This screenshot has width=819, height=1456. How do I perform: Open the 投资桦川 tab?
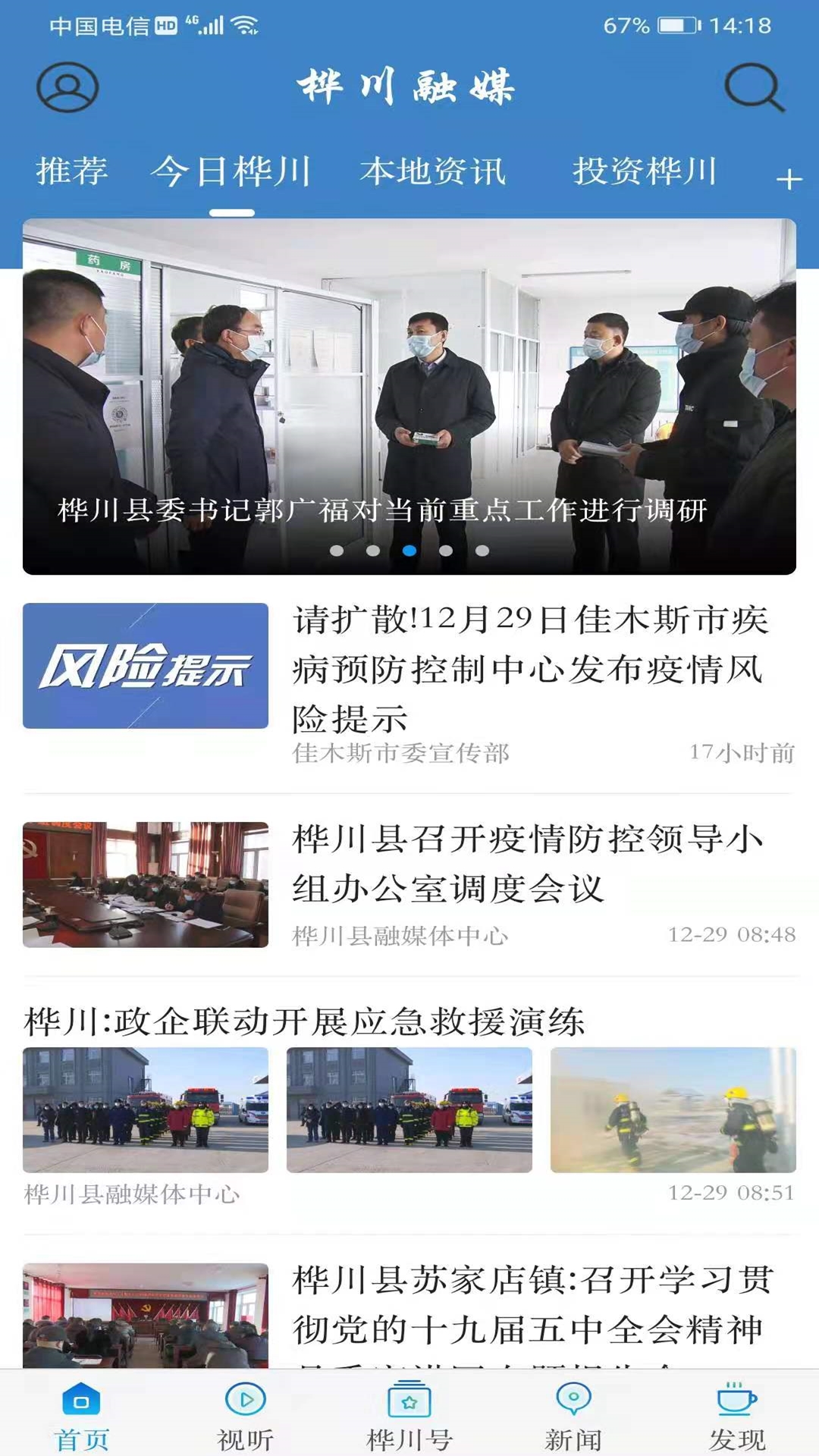(645, 171)
